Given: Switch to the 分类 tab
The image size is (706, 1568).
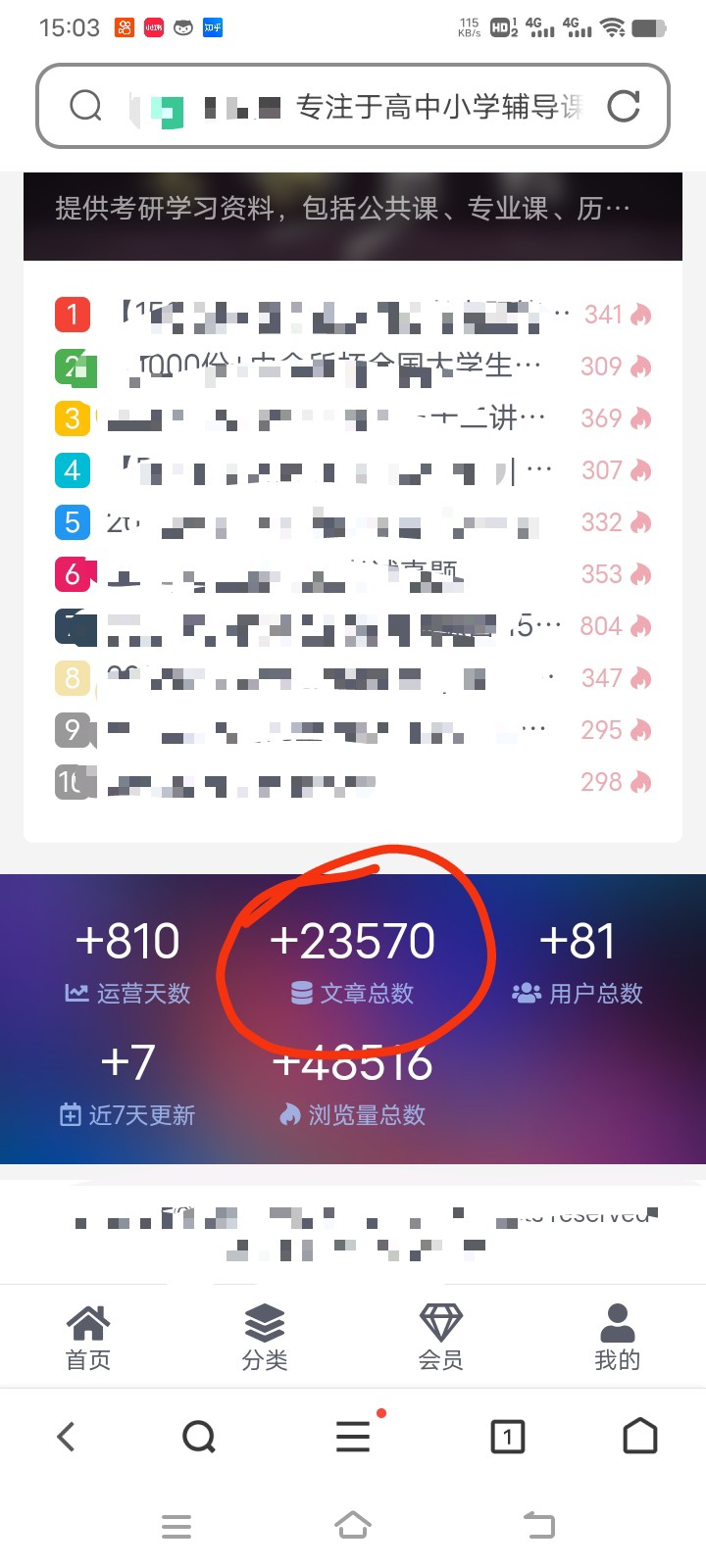Looking at the screenshot, I should [x=265, y=1337].
